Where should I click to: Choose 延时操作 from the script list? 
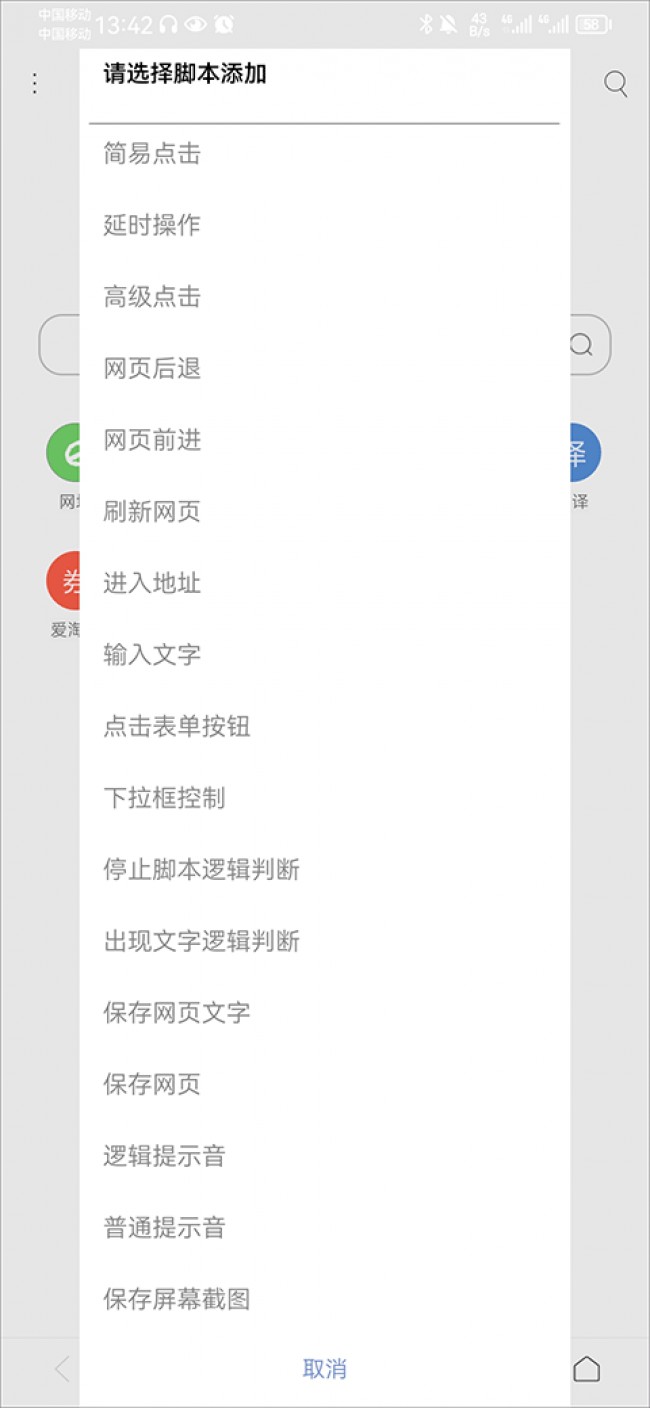click(x=152, y=225)
